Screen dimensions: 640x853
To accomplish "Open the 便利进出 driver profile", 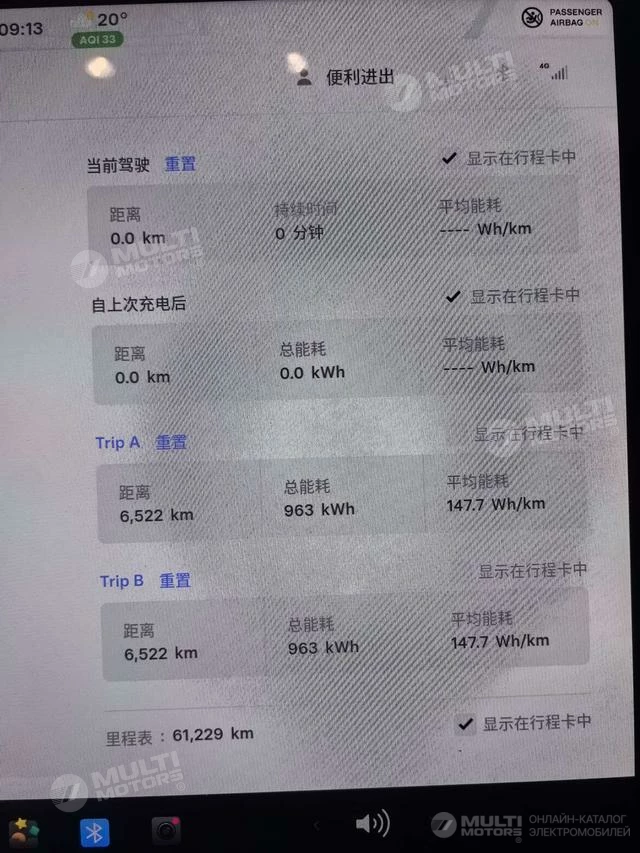I will (346, 77).
